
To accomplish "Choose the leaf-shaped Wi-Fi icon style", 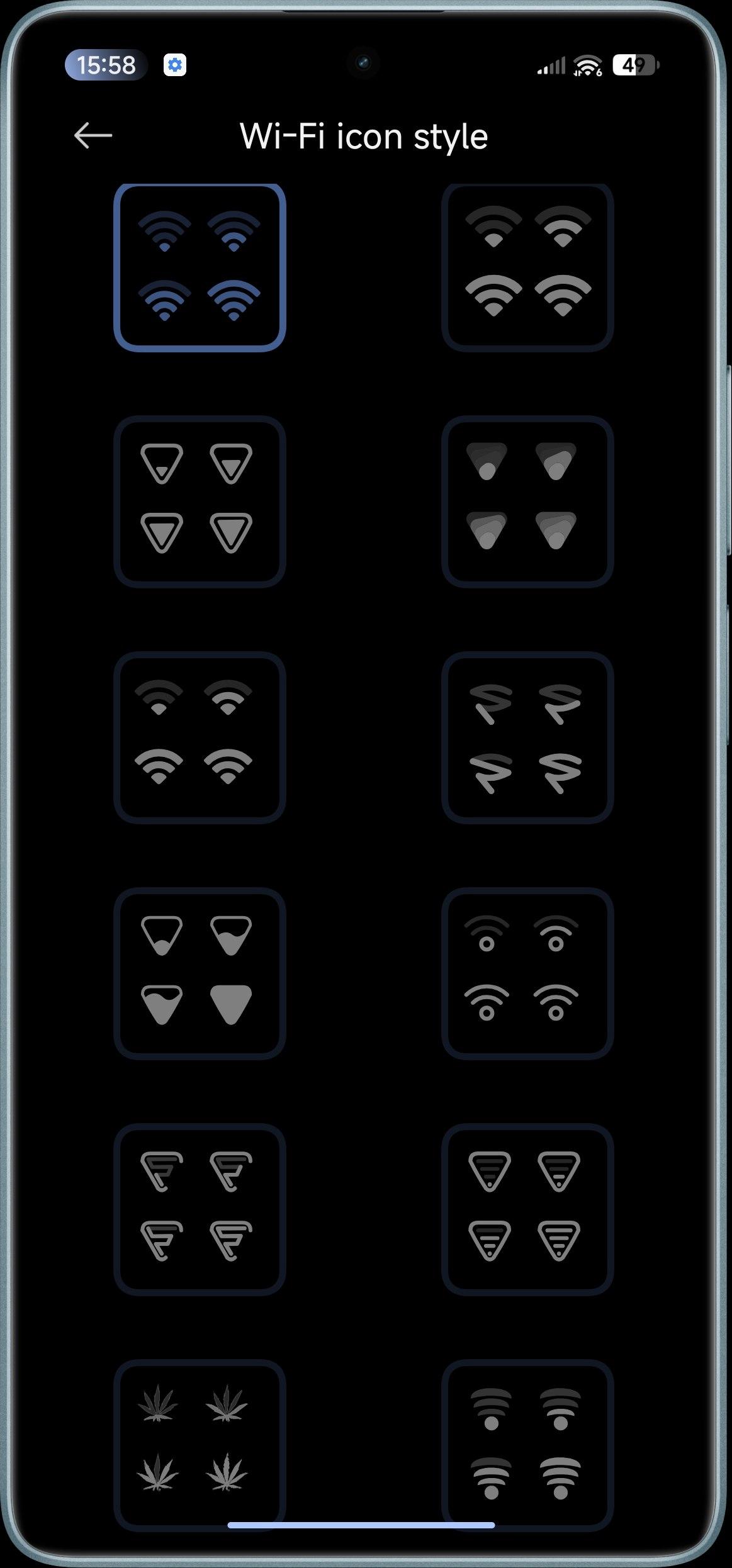I will [x=200, y=1445].
